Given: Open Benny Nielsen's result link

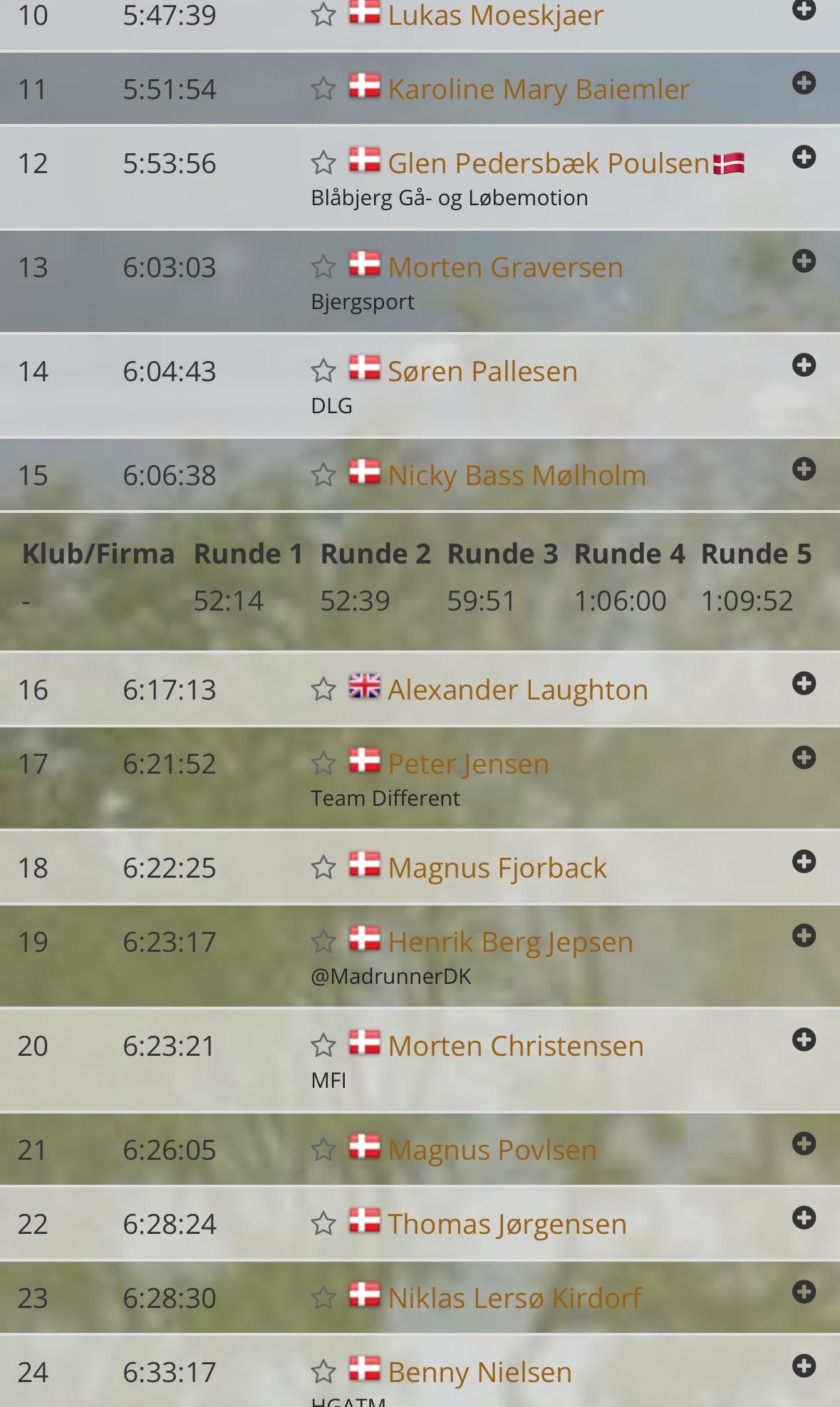Looking at the screenshot, I should click(x=479, y=1372).
